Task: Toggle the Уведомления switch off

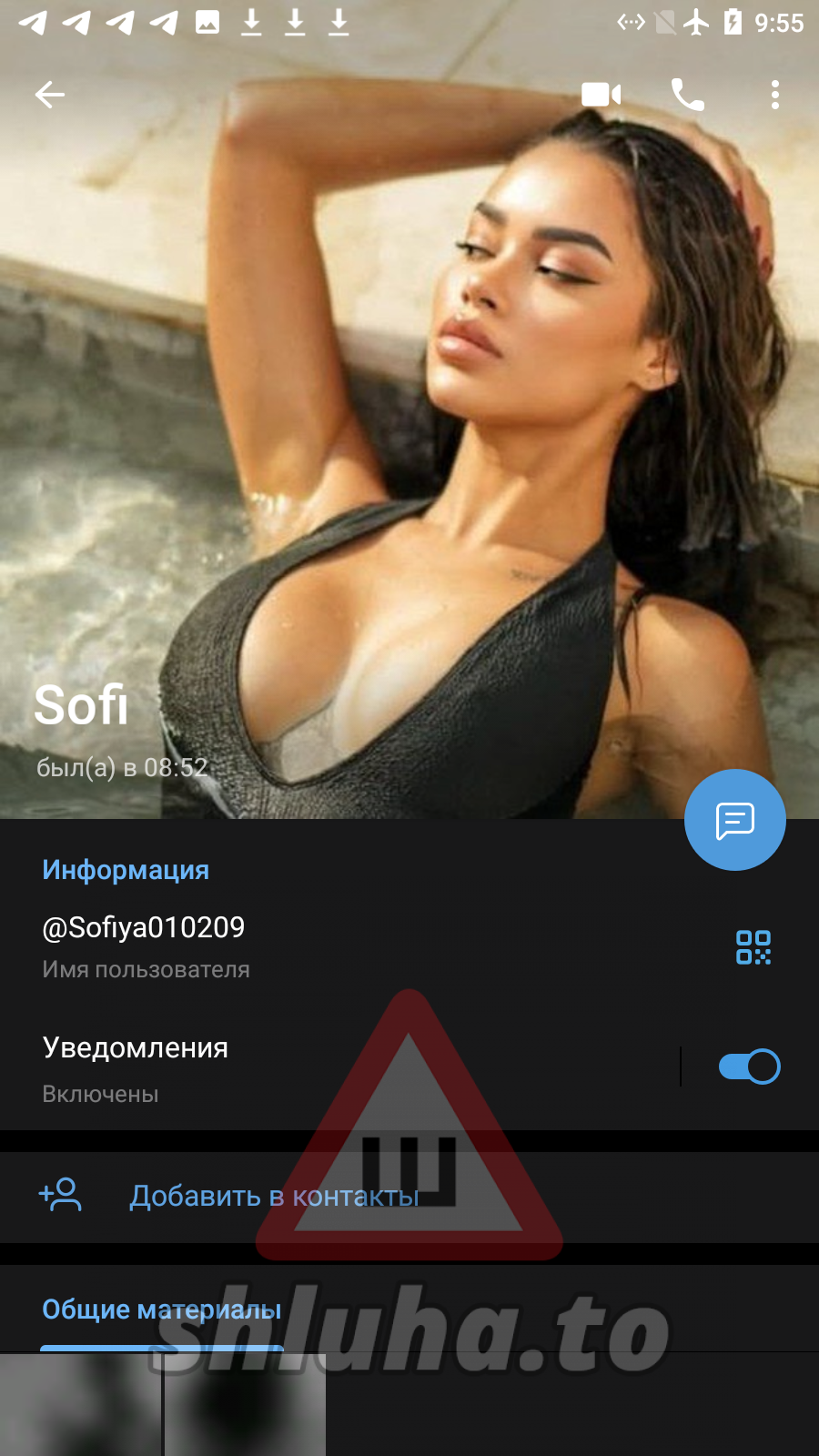Action: [749, 1067]
